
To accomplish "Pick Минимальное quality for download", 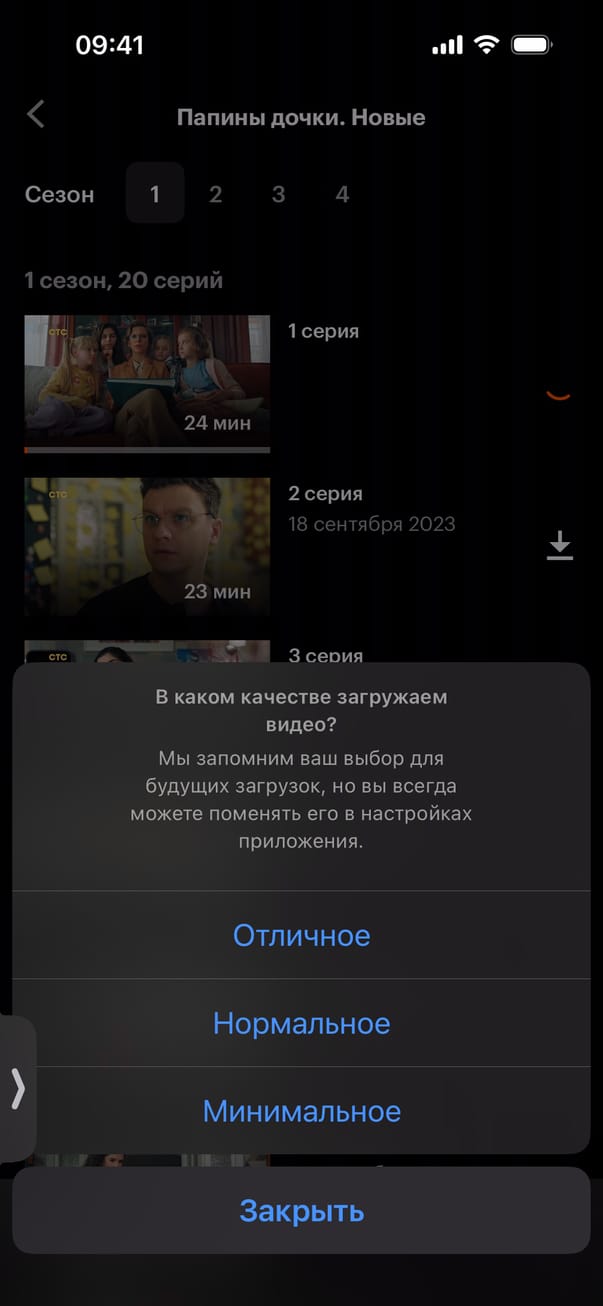I will [301, 1111].
